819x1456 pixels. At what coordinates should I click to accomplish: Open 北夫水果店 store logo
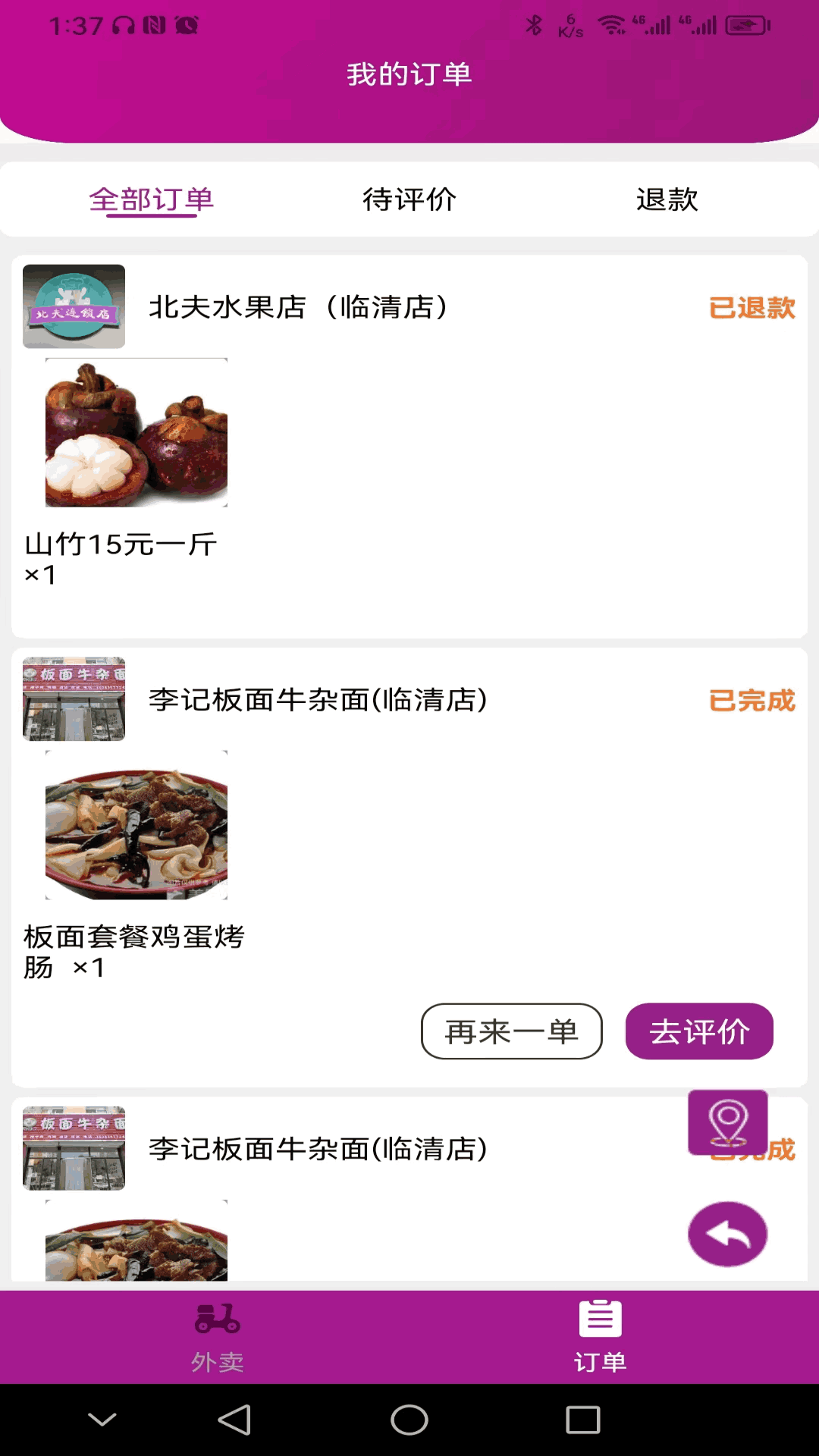[74, 306]
